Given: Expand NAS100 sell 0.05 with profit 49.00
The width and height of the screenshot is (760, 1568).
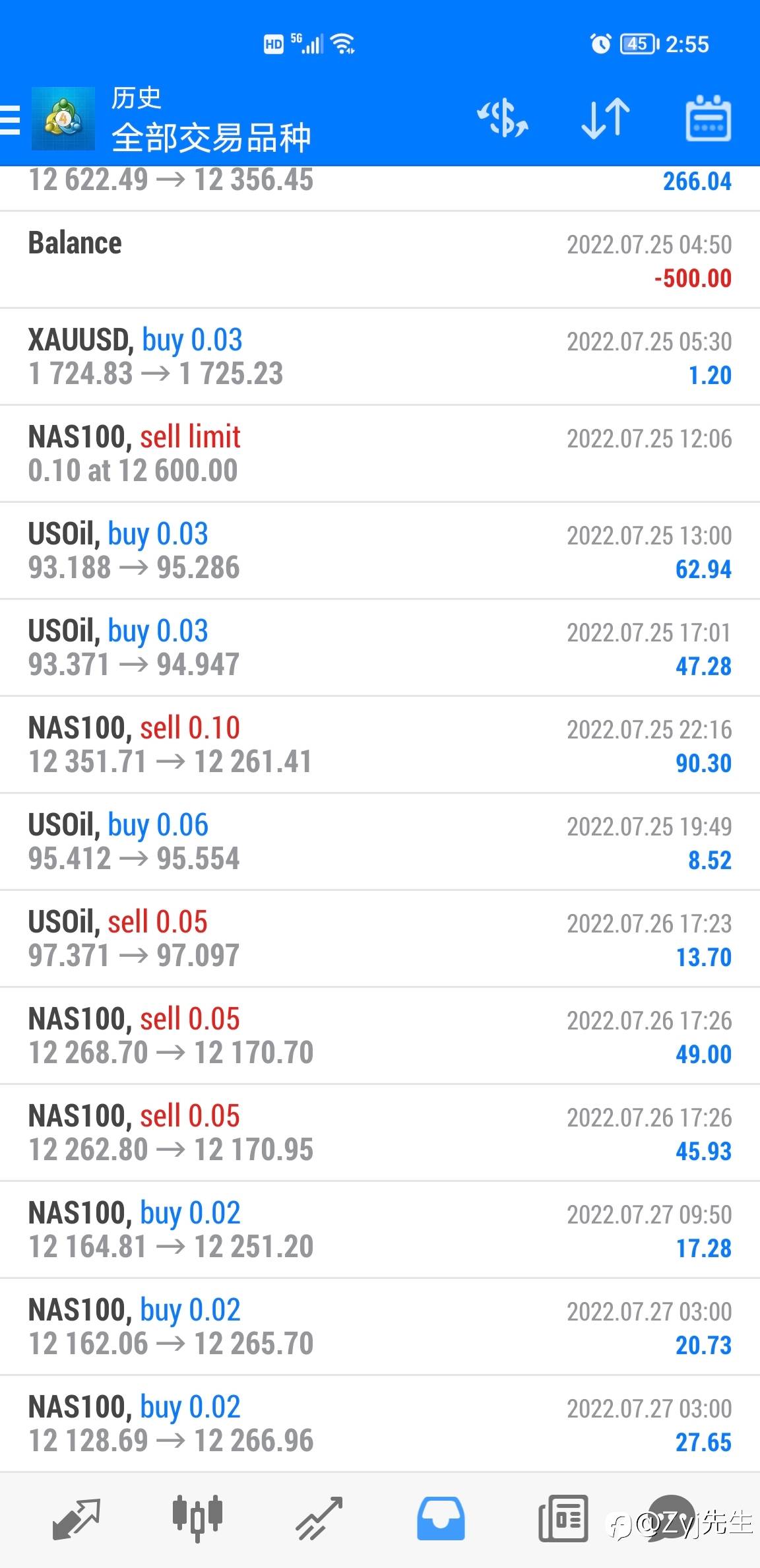Looking at the screenshot, I should pyautogui.click(x=380, y=1036).
